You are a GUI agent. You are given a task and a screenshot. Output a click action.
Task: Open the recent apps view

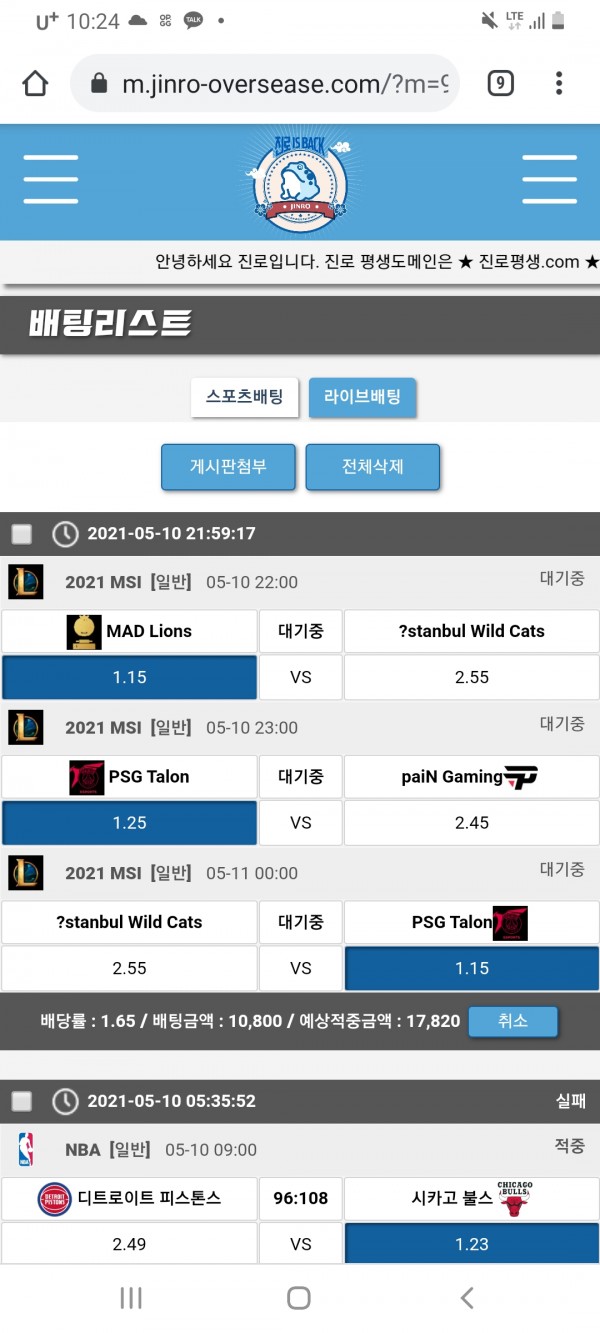coord(131,1298)
